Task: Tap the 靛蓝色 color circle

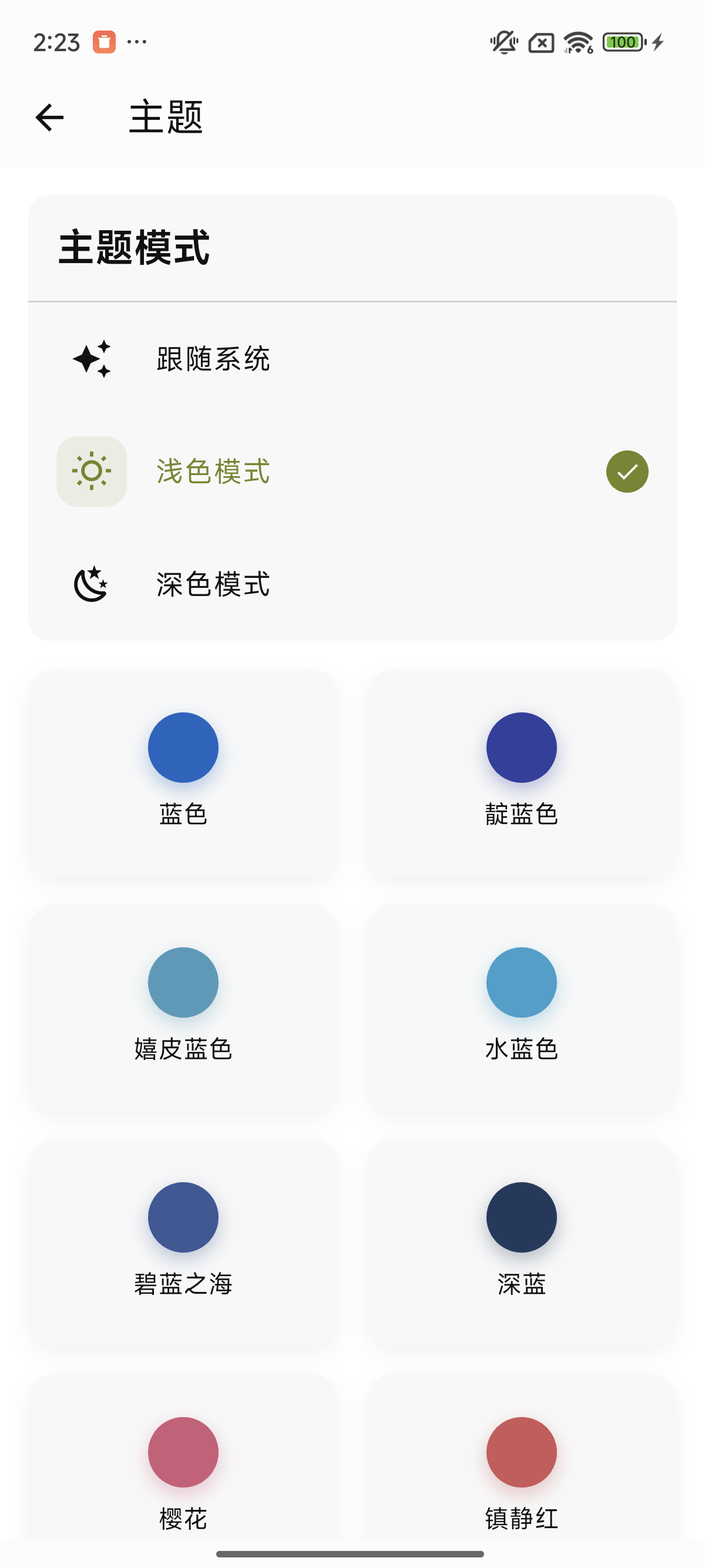Action: point(521,748)
